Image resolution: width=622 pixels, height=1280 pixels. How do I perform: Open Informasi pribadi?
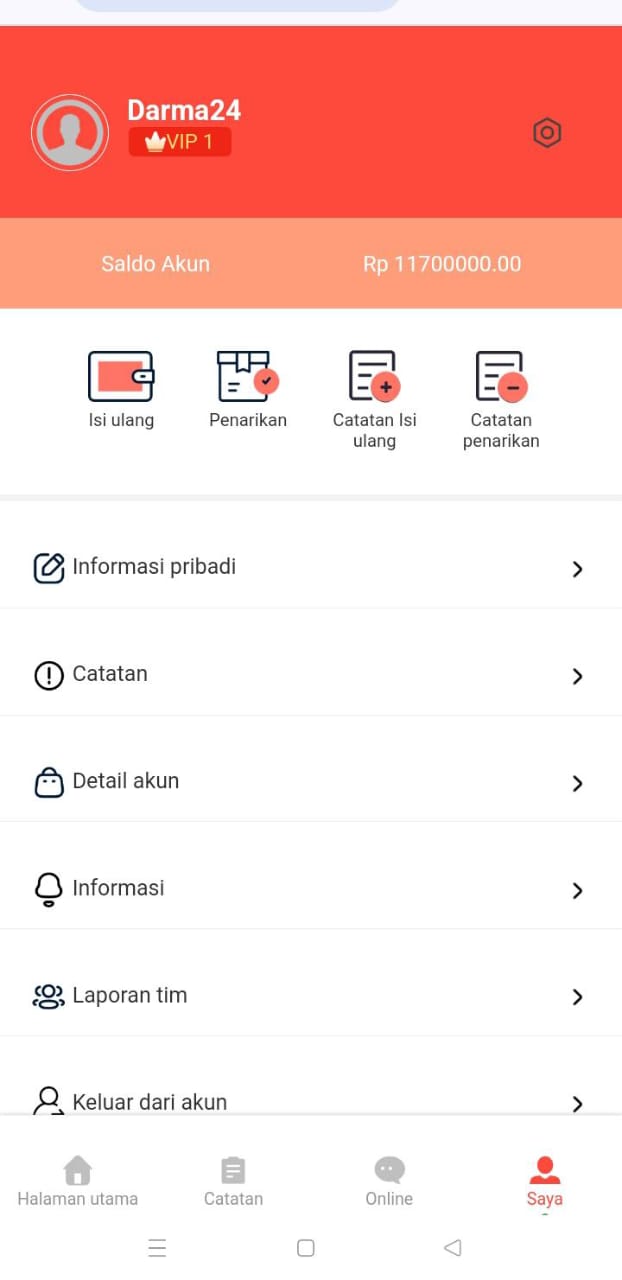click(x=310, y=567)
